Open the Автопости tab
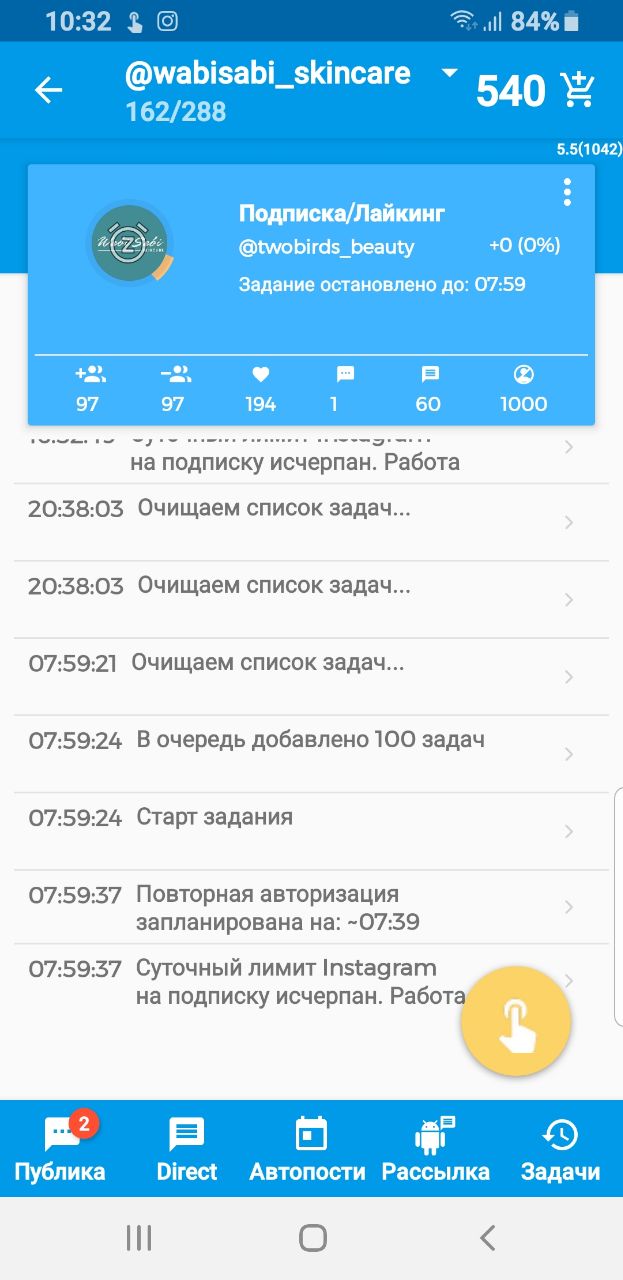Screen dimensions: 623x1280 click(x=311, y=1149)
